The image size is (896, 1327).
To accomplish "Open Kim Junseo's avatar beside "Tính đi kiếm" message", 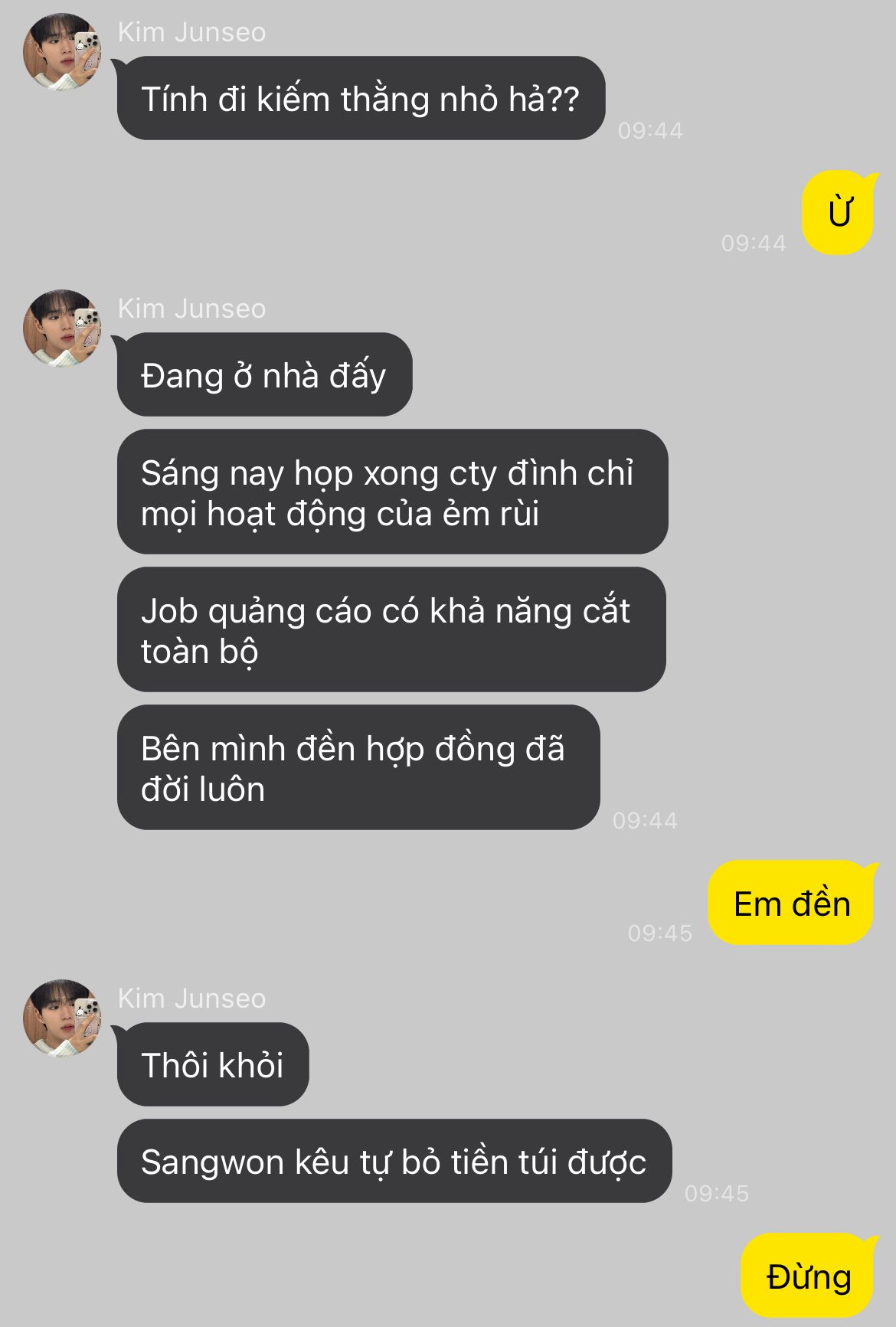I will coord(62,51).
